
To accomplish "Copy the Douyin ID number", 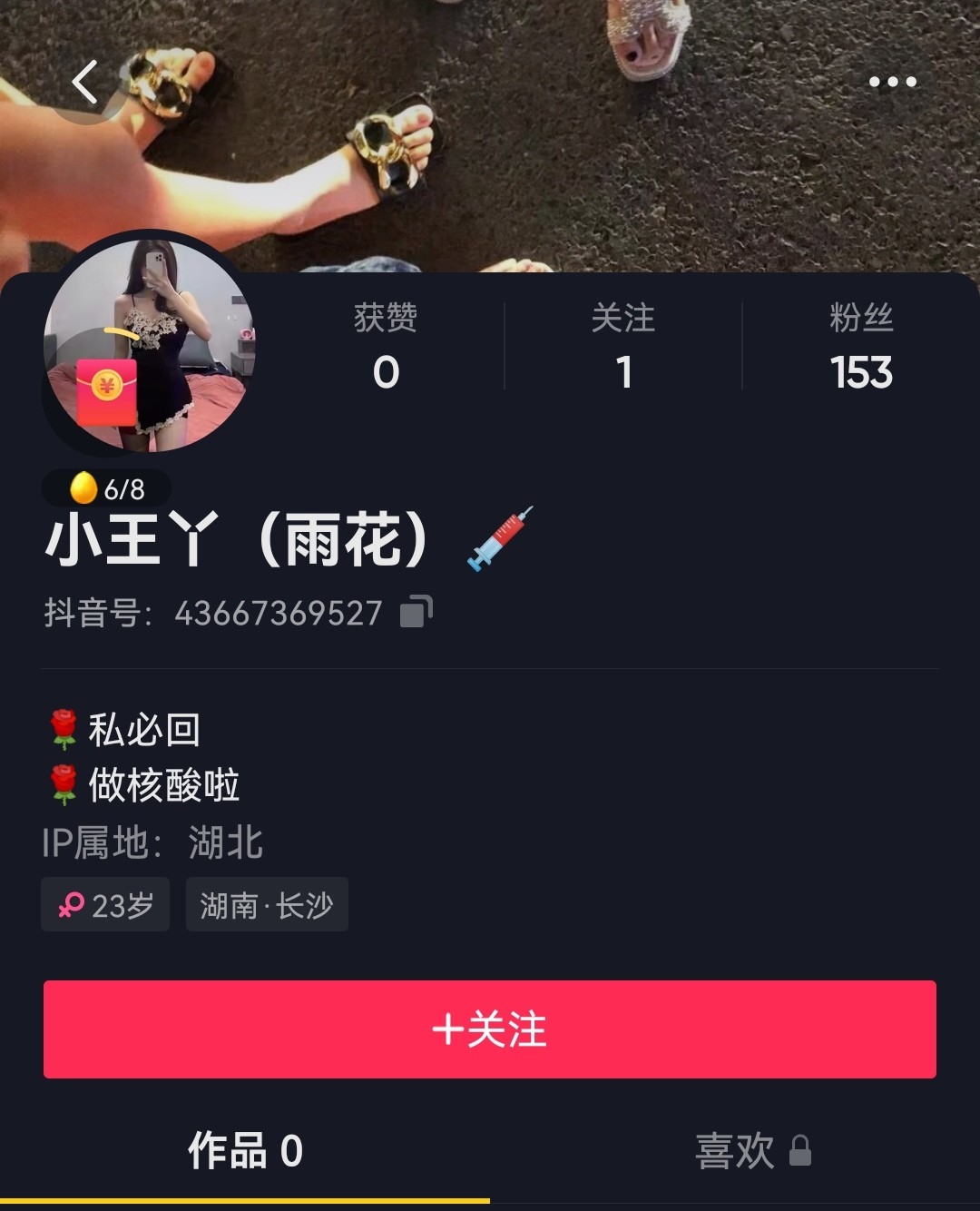I will pos(416,612).
